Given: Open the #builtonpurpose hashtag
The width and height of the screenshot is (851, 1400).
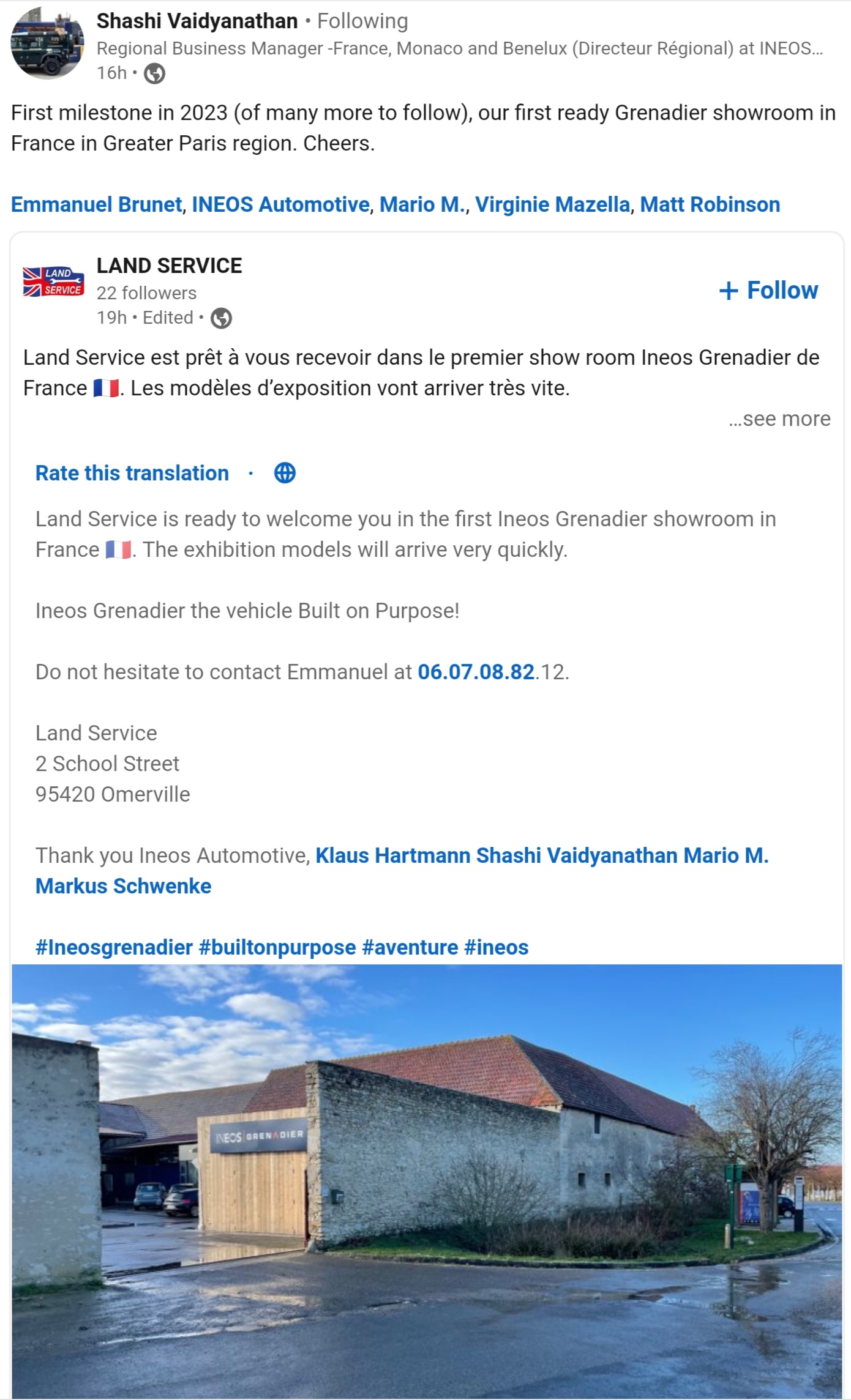Looking at the screenshot, I should [x=277, y=947].
